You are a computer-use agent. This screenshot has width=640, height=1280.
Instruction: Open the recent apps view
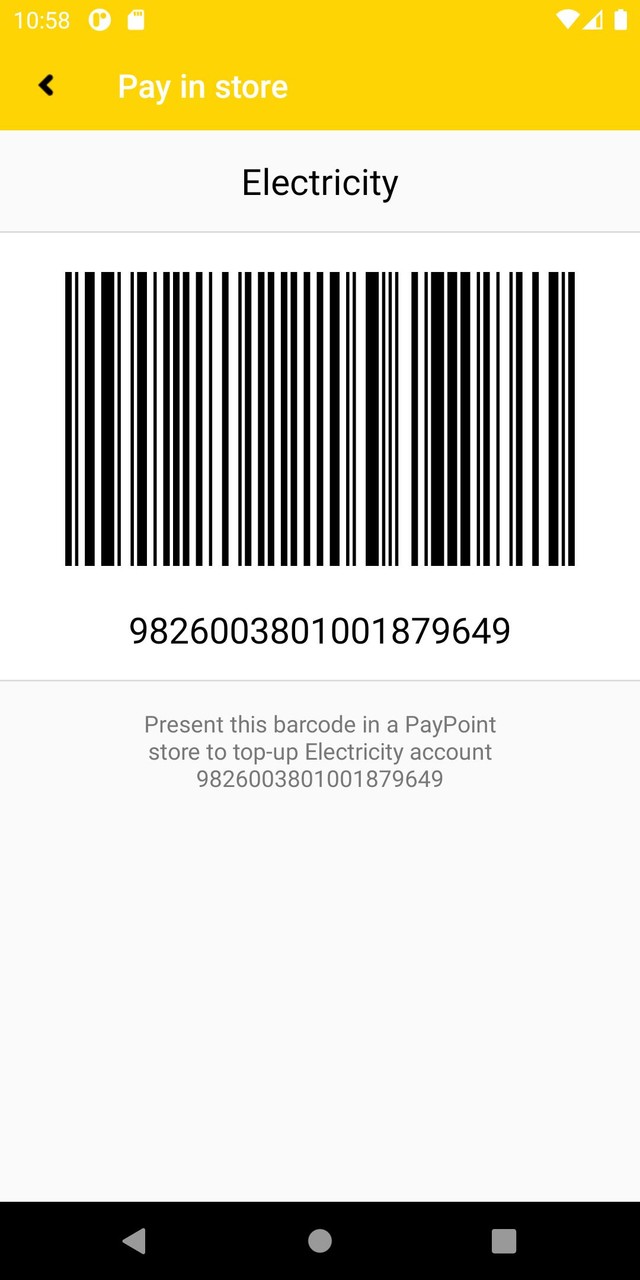(x=504, y=1241)
